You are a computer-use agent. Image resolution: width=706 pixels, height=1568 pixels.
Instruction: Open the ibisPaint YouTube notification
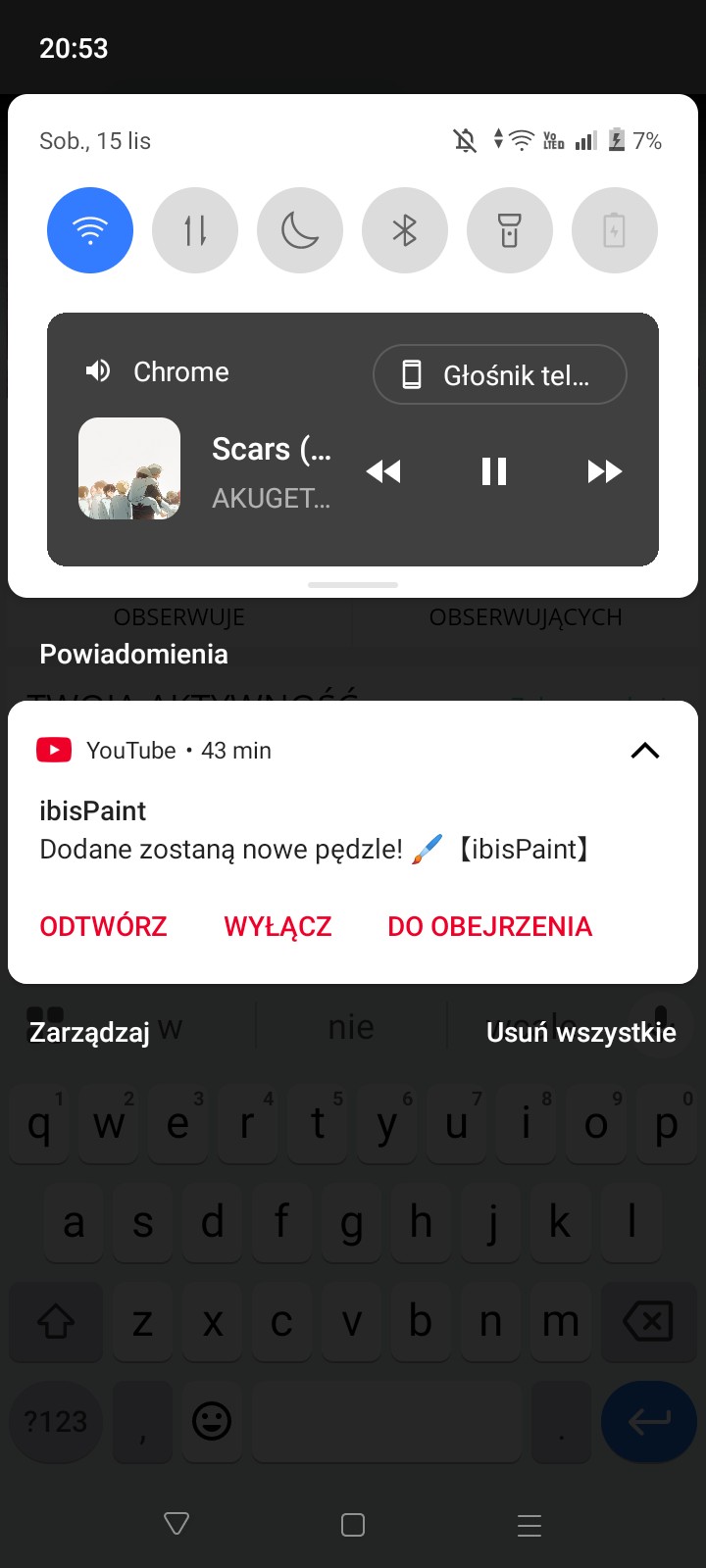coord(314,831)
